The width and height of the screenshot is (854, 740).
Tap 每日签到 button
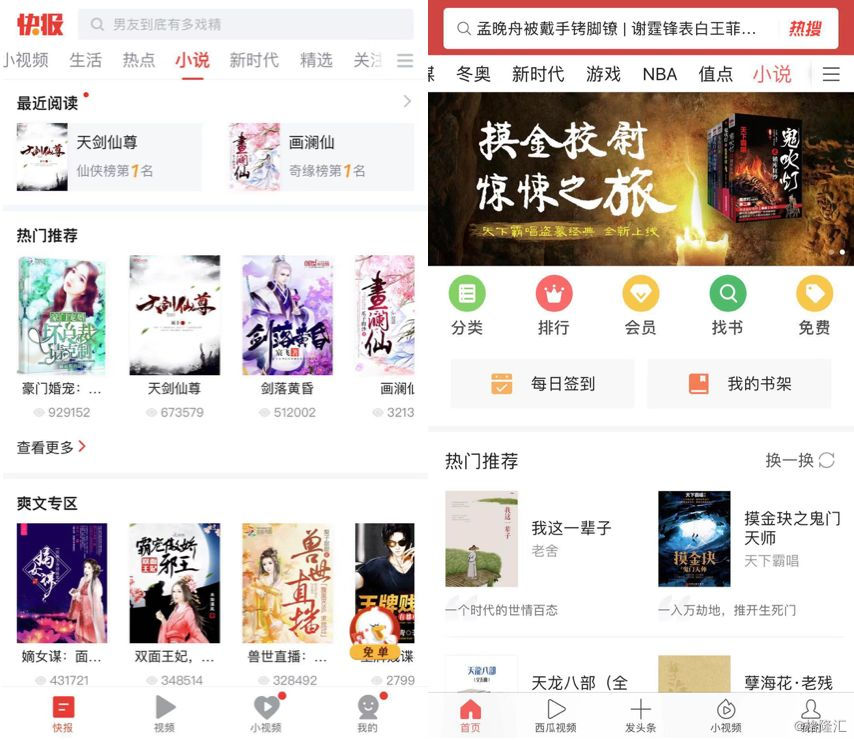(542, 383)
